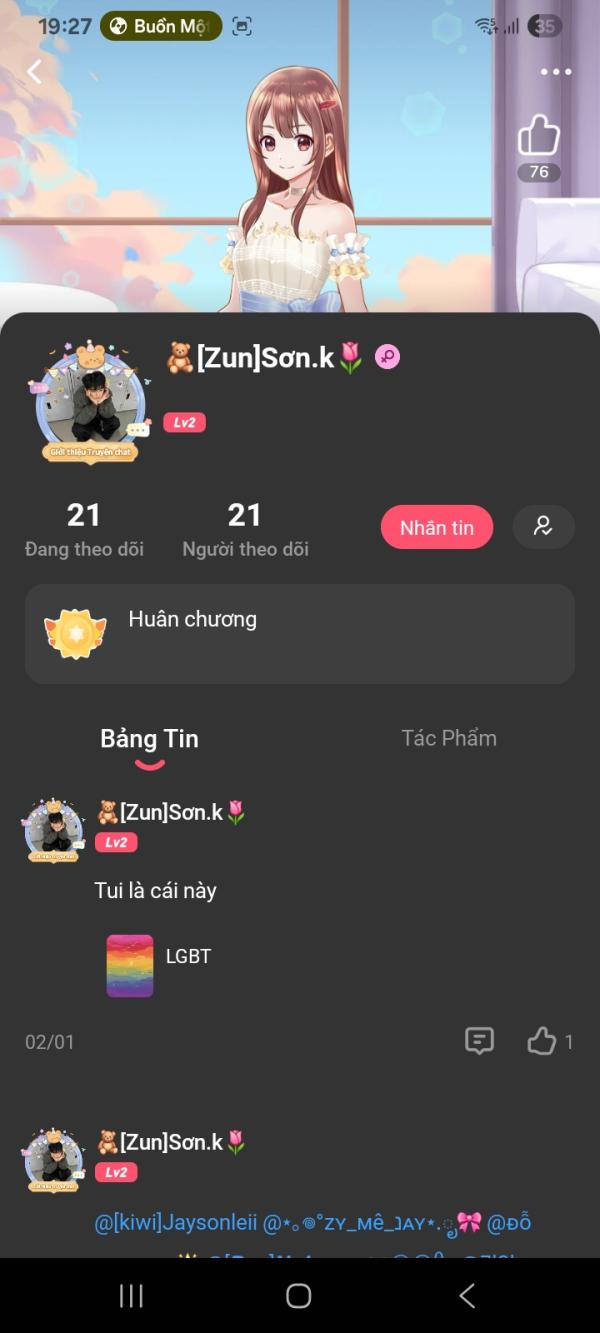Open the Huân chương medals card

[x=300, y=634]
